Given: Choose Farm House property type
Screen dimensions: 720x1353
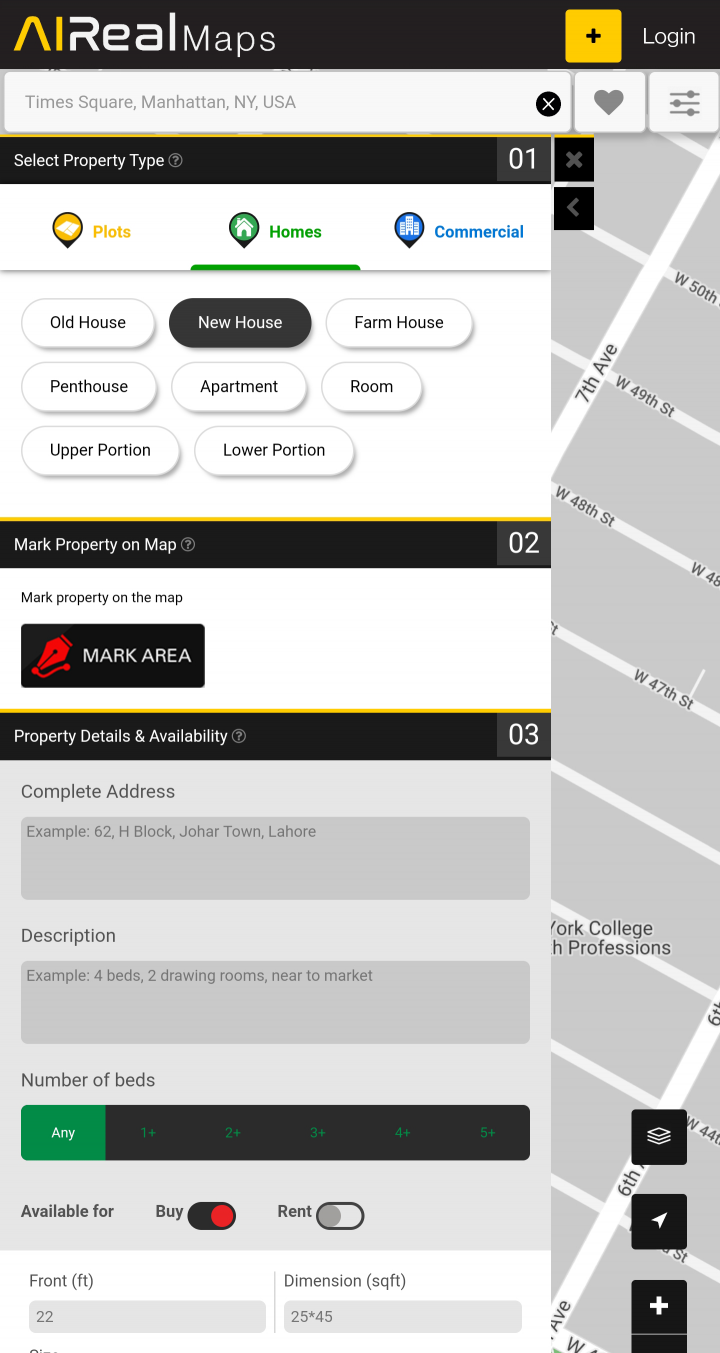Looking at the screenshot, I should click(x=398, y=323).
